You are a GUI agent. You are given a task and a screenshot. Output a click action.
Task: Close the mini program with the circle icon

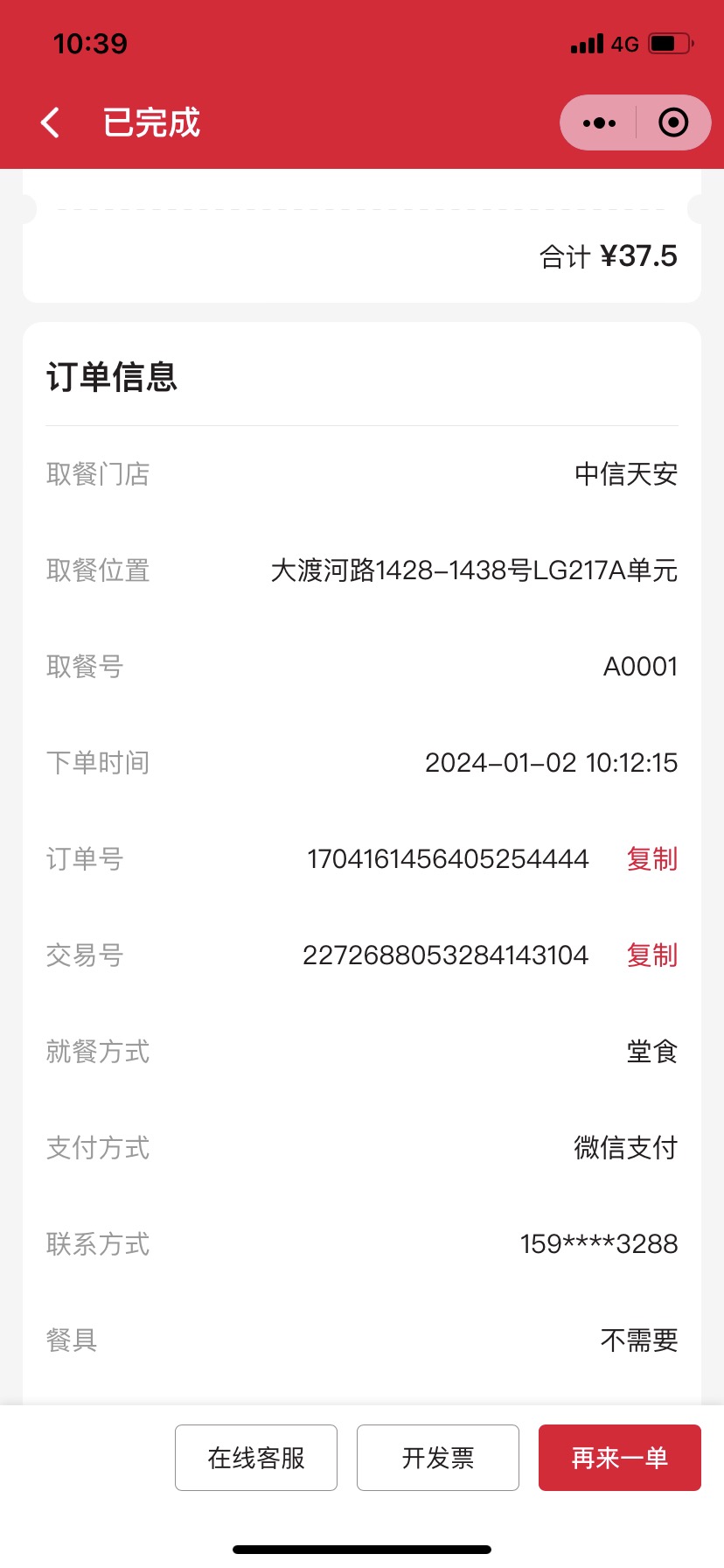point(673,122)
